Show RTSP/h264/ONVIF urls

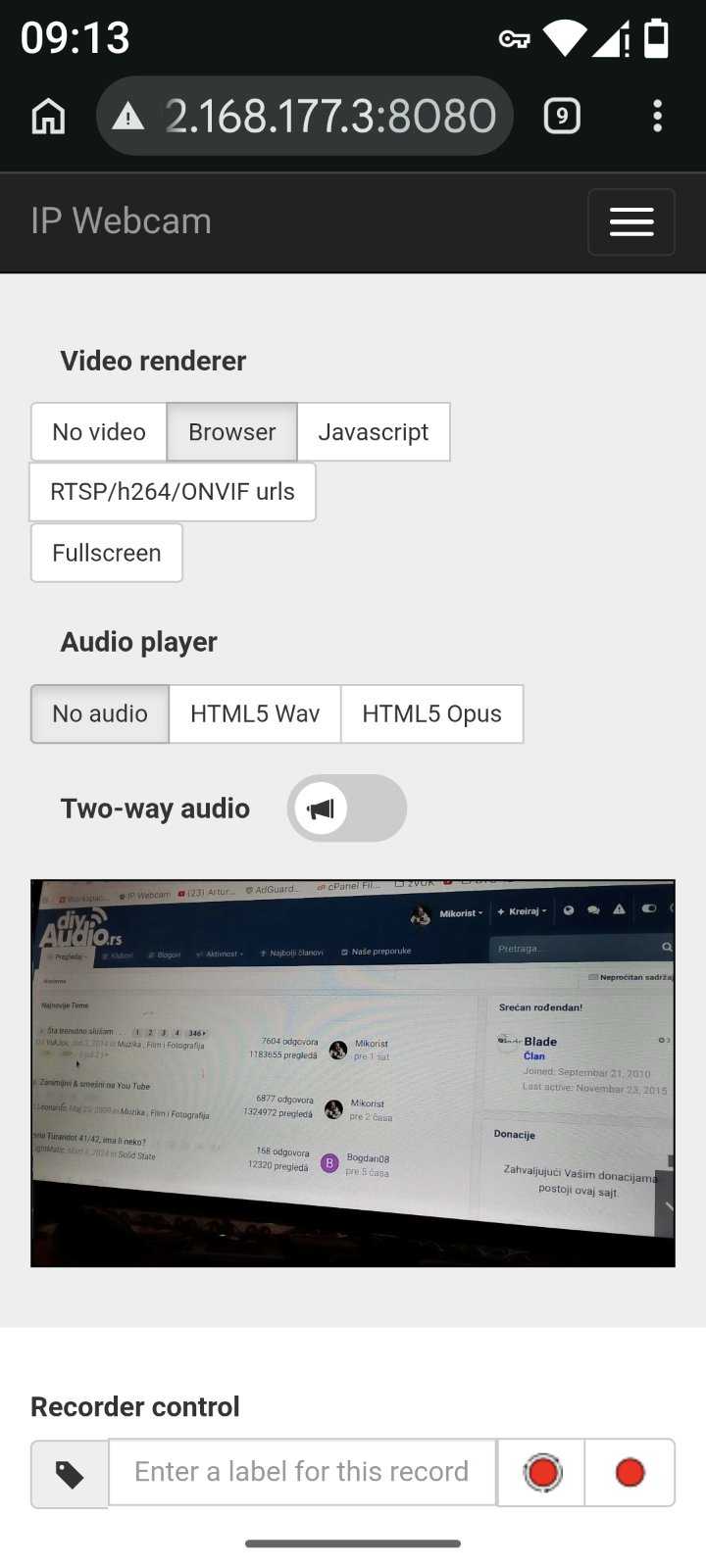173,492
